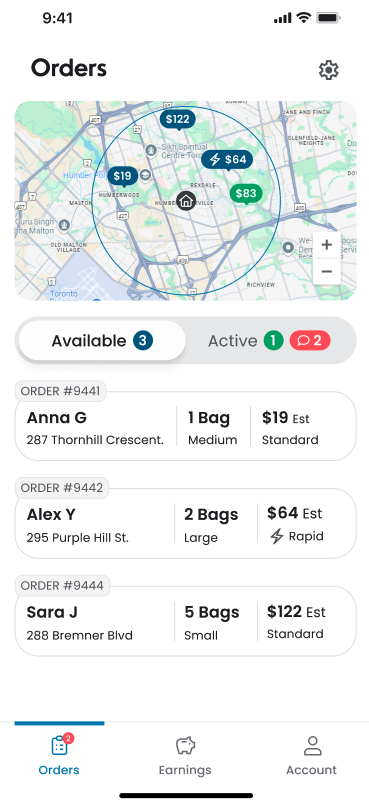The height and width of the screenshot is (804, 369).
Task: Open Sara J's order #9444
Action: click(185, 621)
